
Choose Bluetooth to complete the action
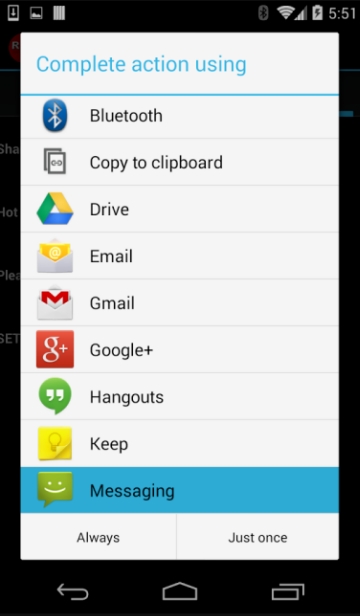(x=180, y=116)
